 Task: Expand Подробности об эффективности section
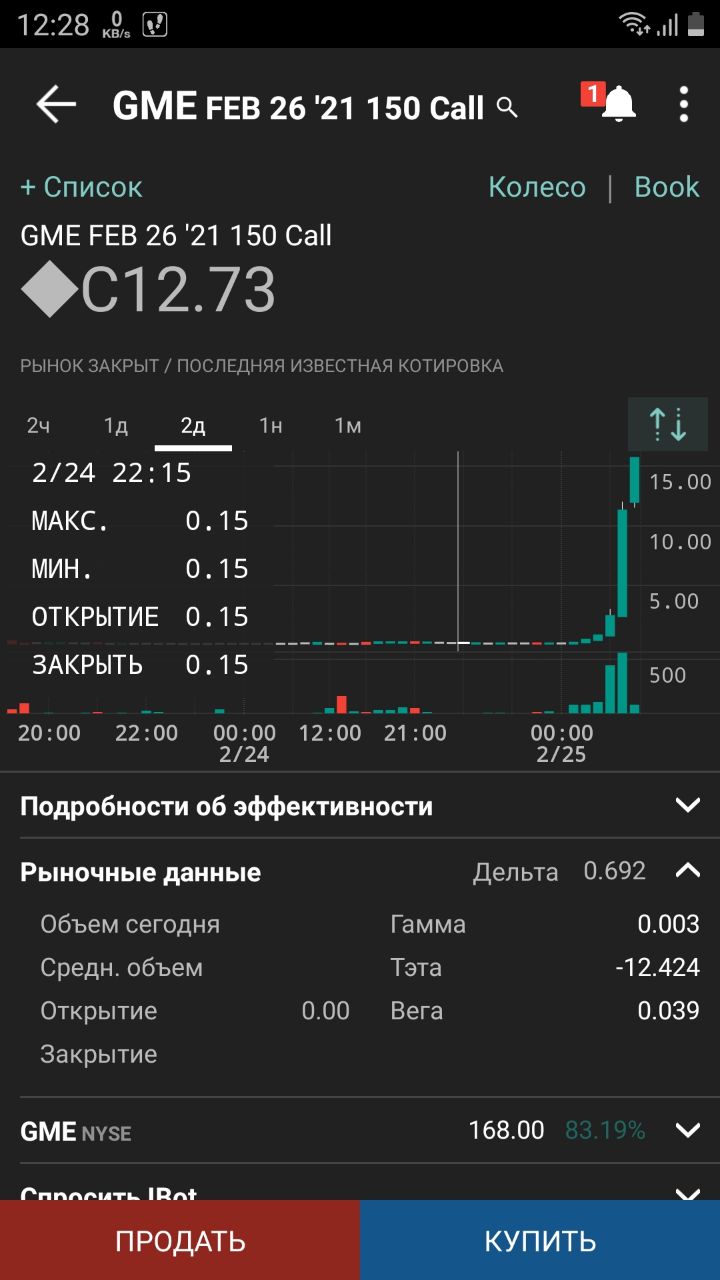tap(360, 805)
